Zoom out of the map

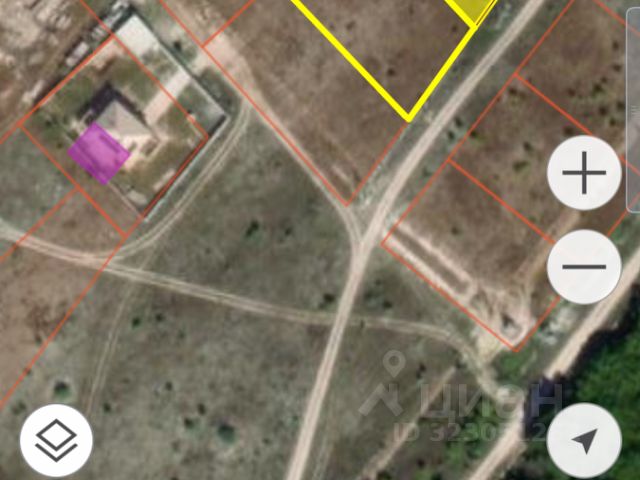(585, 266)
